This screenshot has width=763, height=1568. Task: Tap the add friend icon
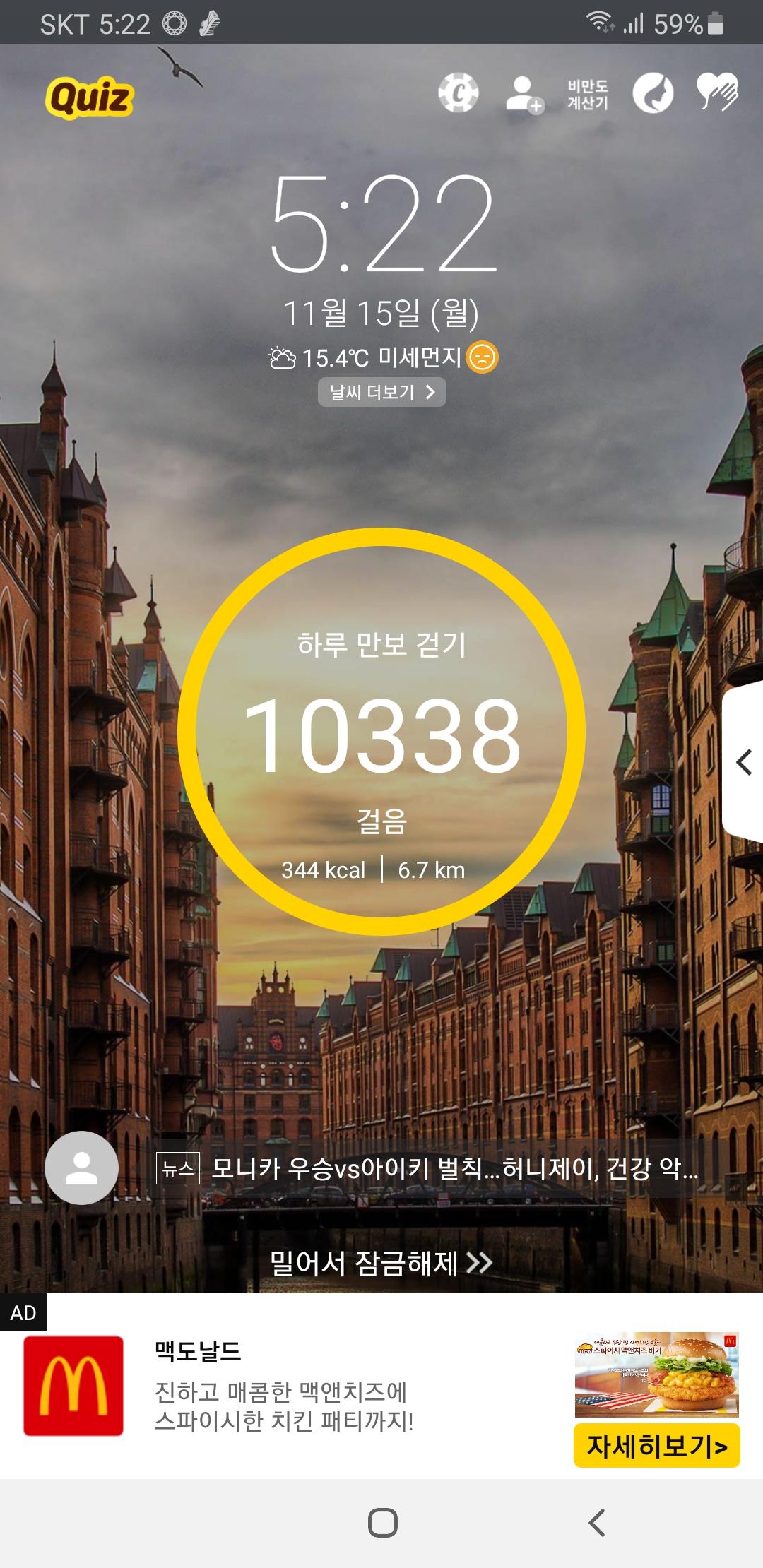[524, 95]
